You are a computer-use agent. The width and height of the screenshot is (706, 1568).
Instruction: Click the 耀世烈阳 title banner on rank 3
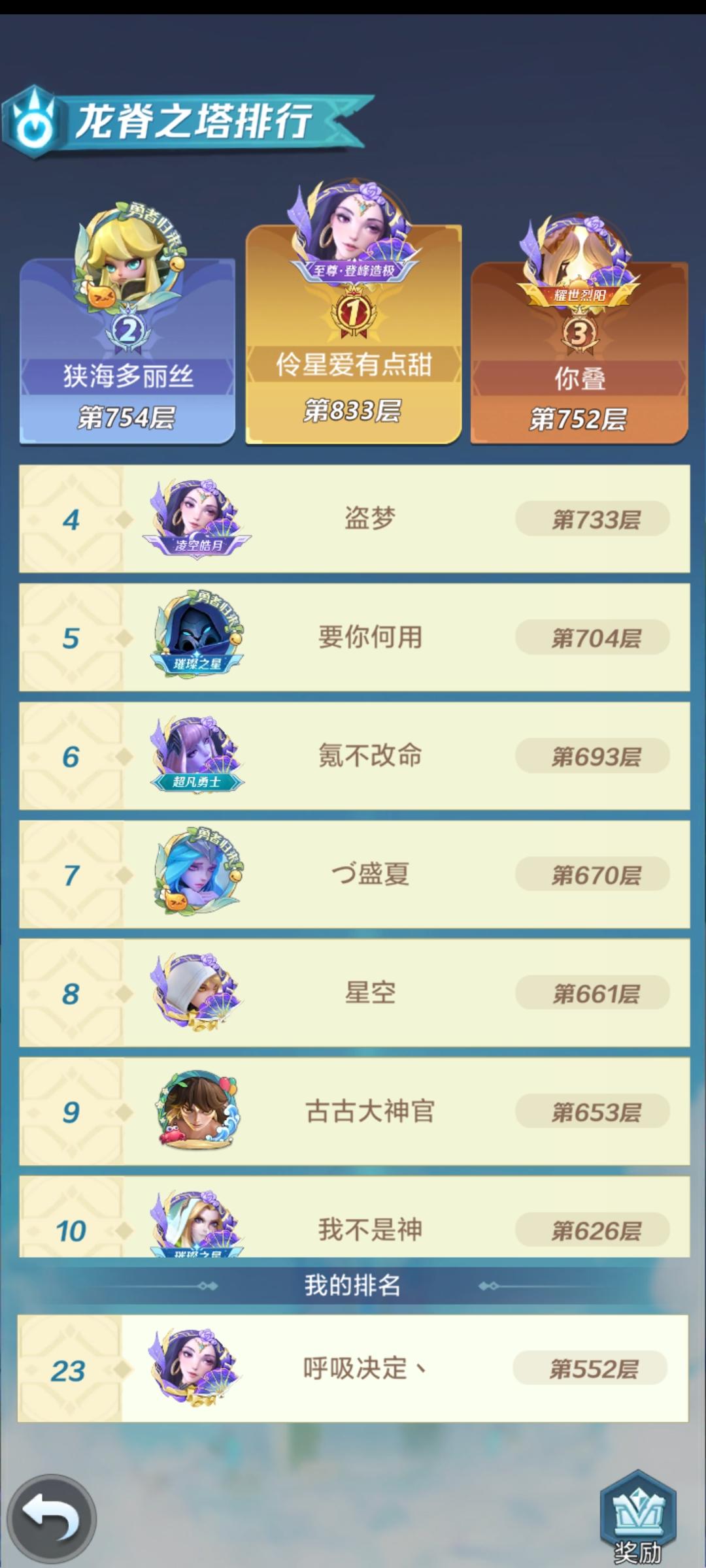[579, 294]
